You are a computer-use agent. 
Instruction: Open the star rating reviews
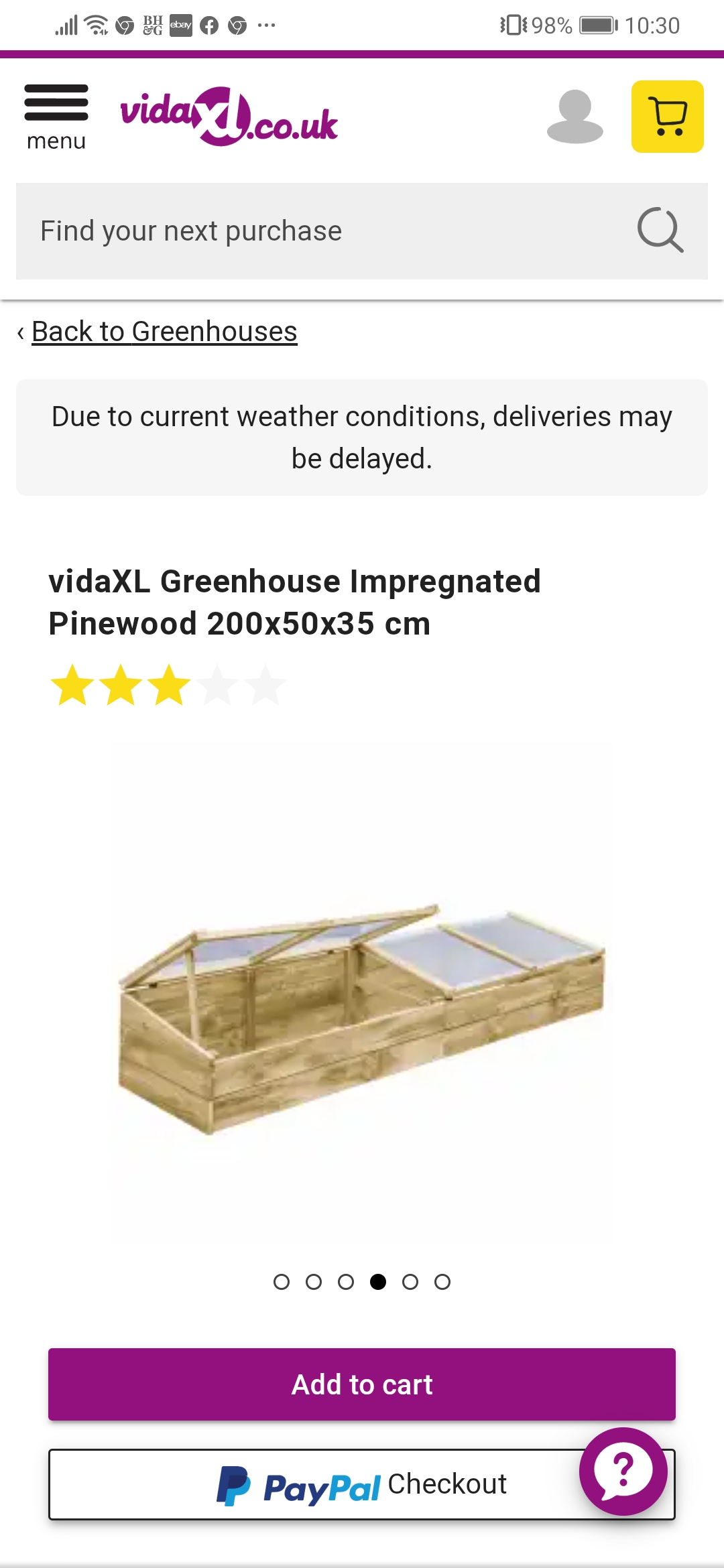168,685
